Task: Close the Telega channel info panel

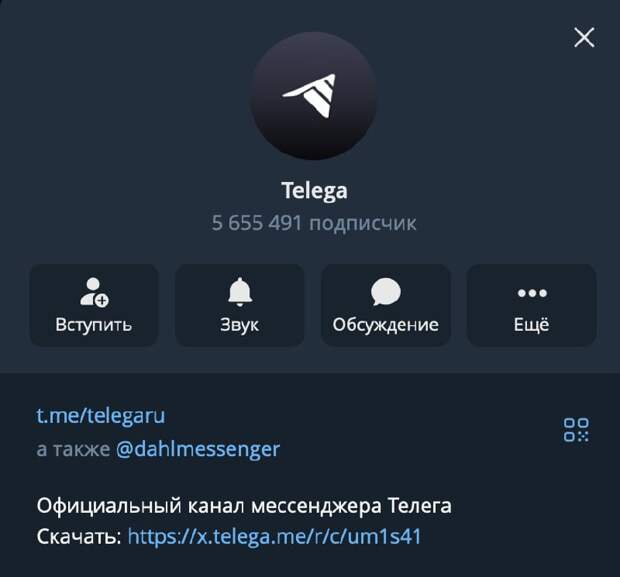Action: click(x=584, y=38)
